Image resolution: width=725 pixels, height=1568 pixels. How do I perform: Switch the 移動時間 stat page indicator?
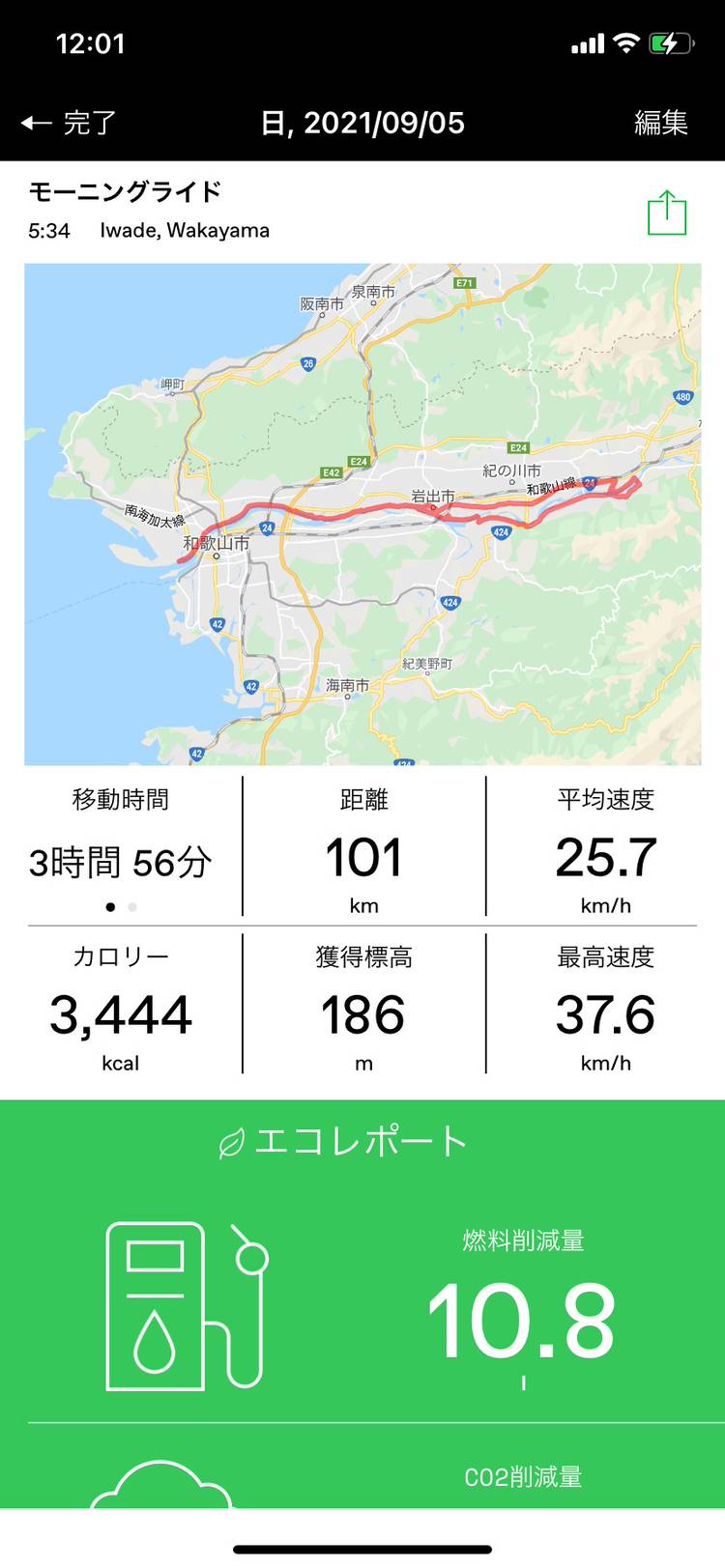[131, 907]
